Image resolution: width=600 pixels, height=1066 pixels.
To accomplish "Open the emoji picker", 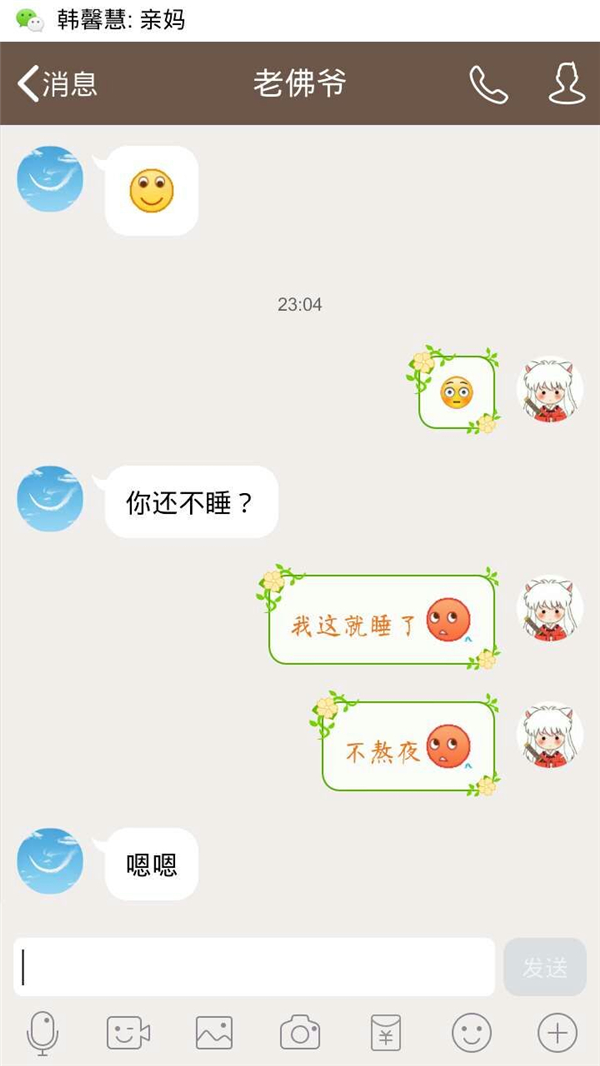I will pyautogui.click(x=471, y=1032).
